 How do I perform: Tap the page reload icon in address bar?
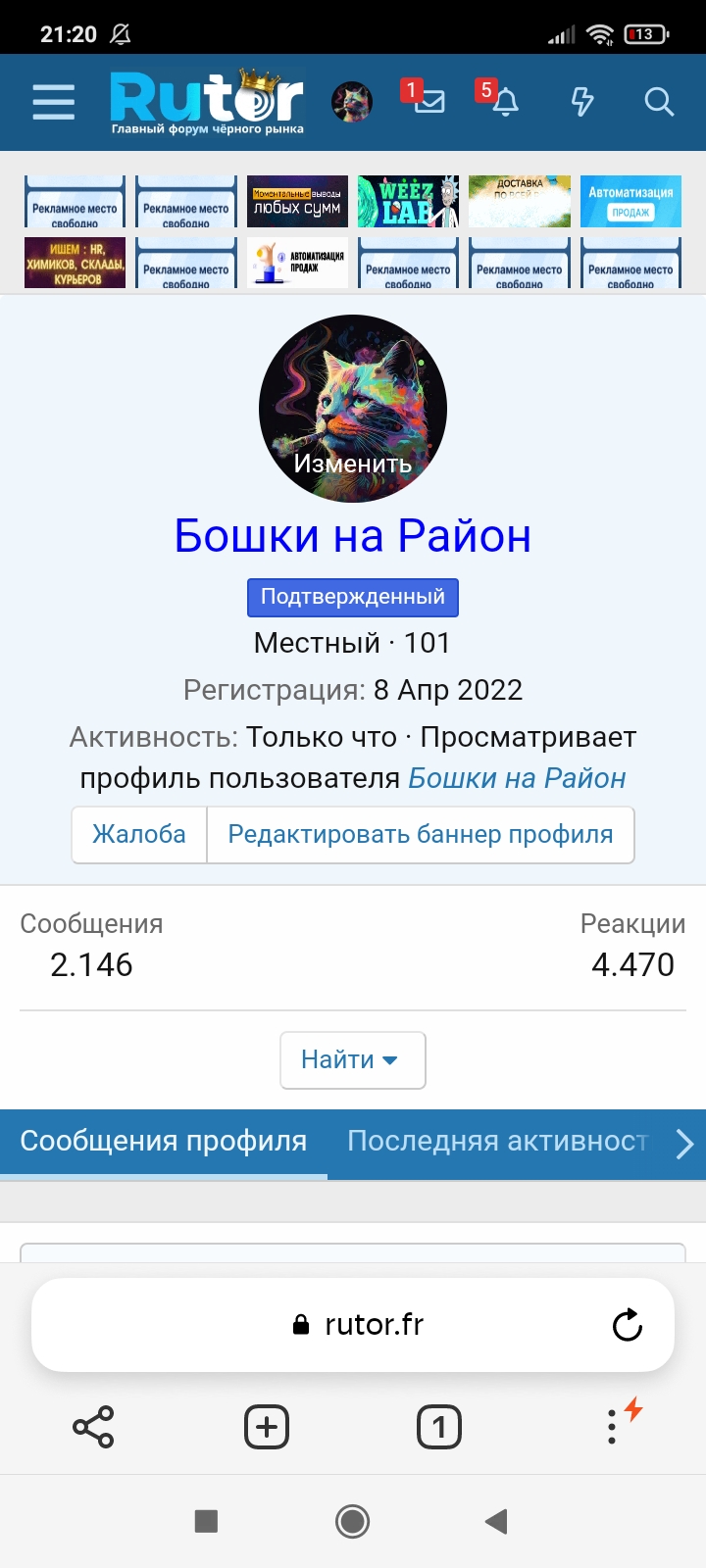tap(627, 1325)
